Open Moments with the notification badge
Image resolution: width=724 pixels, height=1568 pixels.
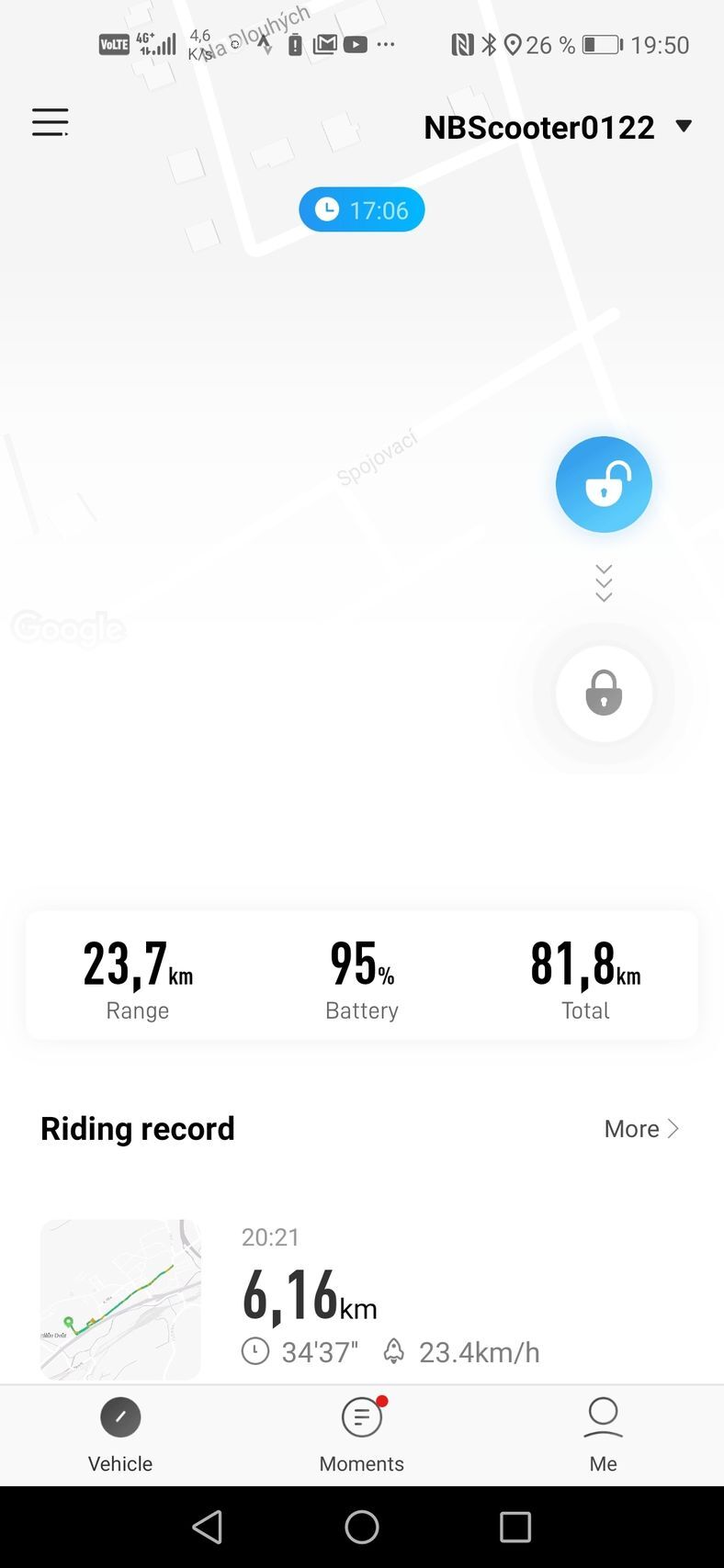361,1417
